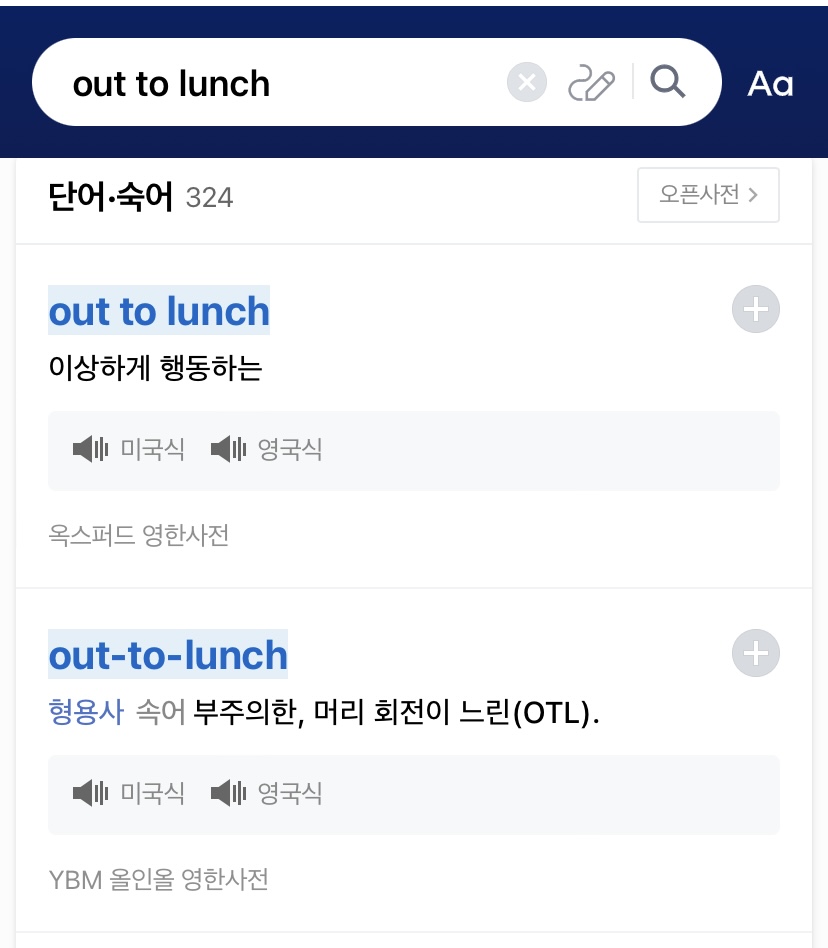Open the out to lunch entry

[x=159, y=312]
